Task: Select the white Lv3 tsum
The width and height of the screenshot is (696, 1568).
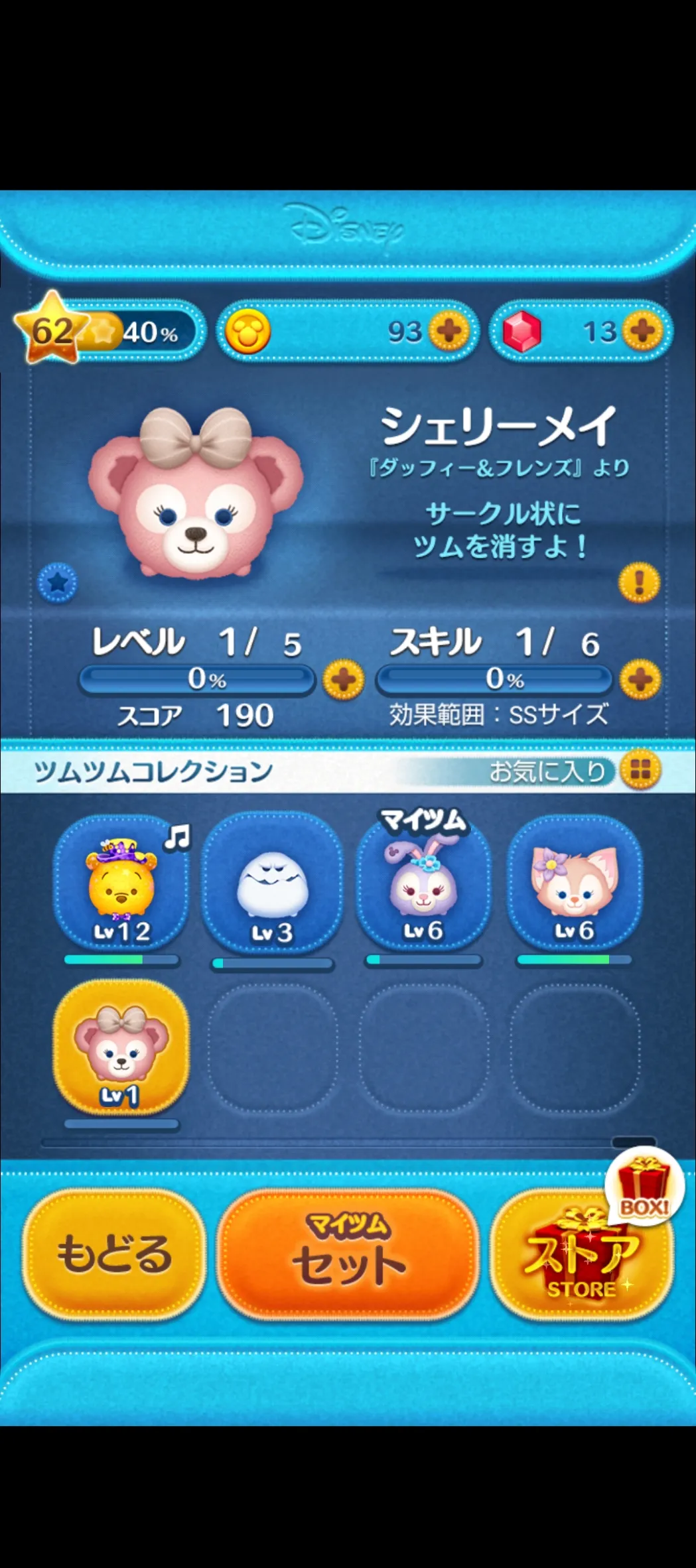Action: pyautogui.click(x=271, y=884)
